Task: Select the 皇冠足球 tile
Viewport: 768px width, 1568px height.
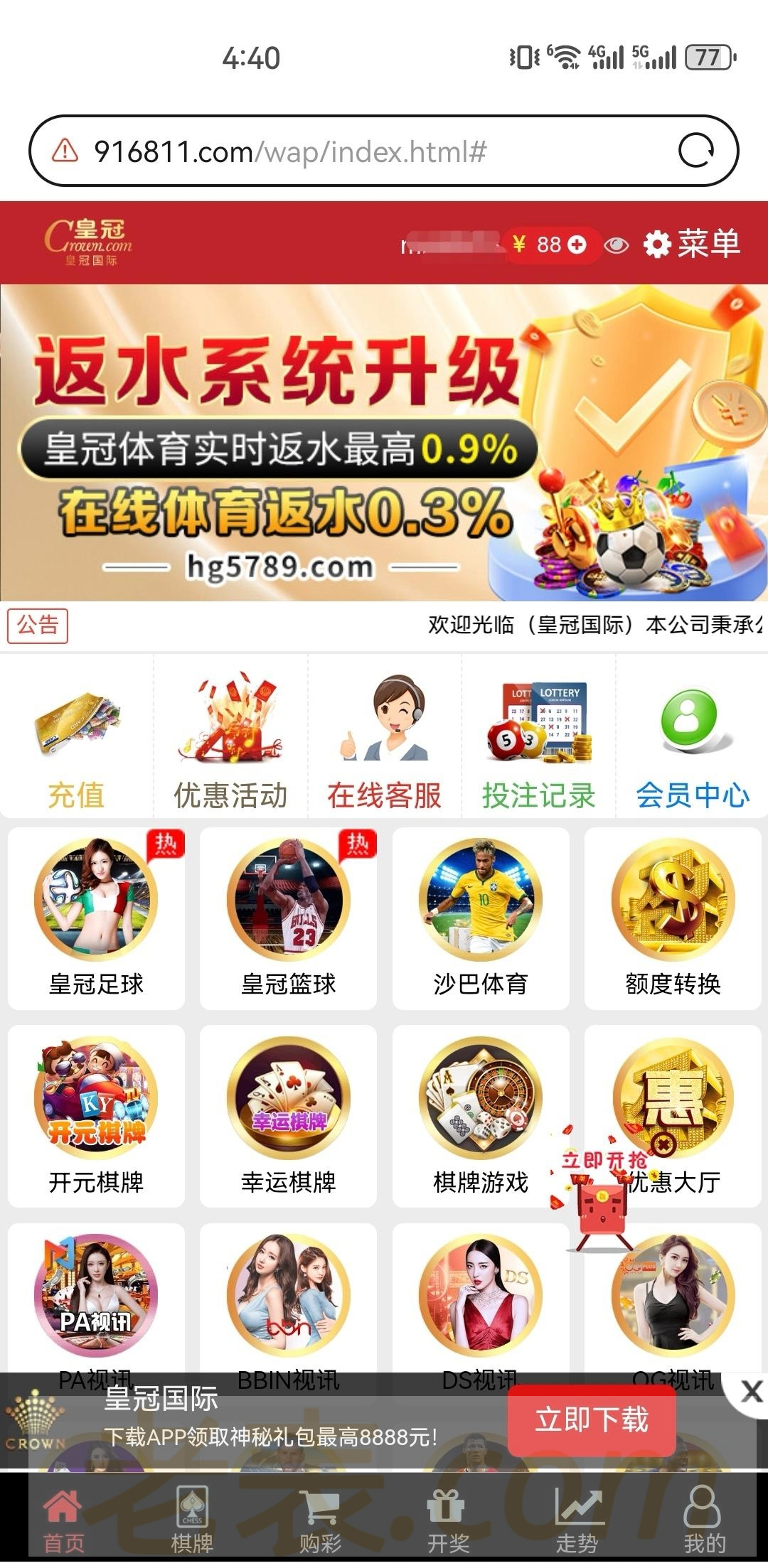Action: point(96,917)
